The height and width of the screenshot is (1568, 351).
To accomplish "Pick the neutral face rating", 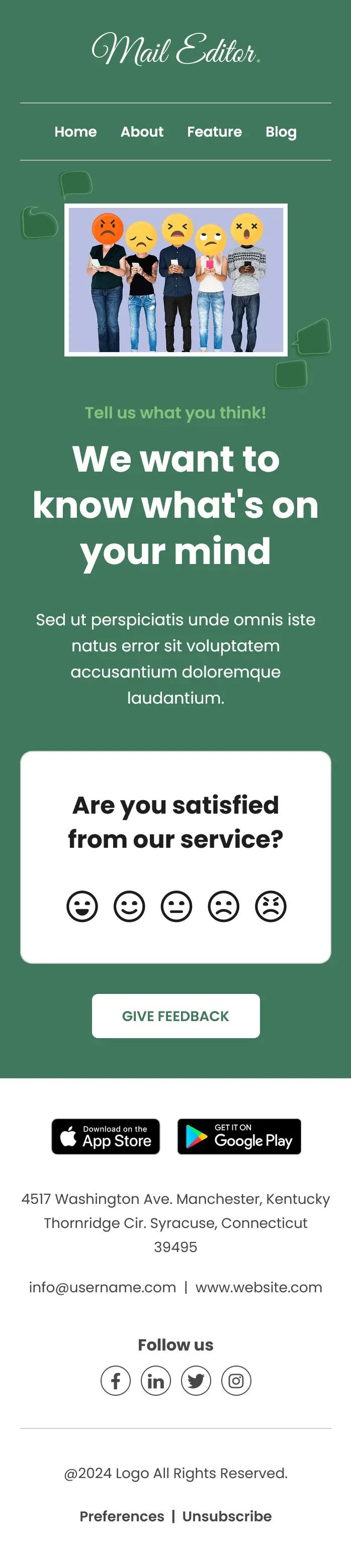I will [176, 907].
